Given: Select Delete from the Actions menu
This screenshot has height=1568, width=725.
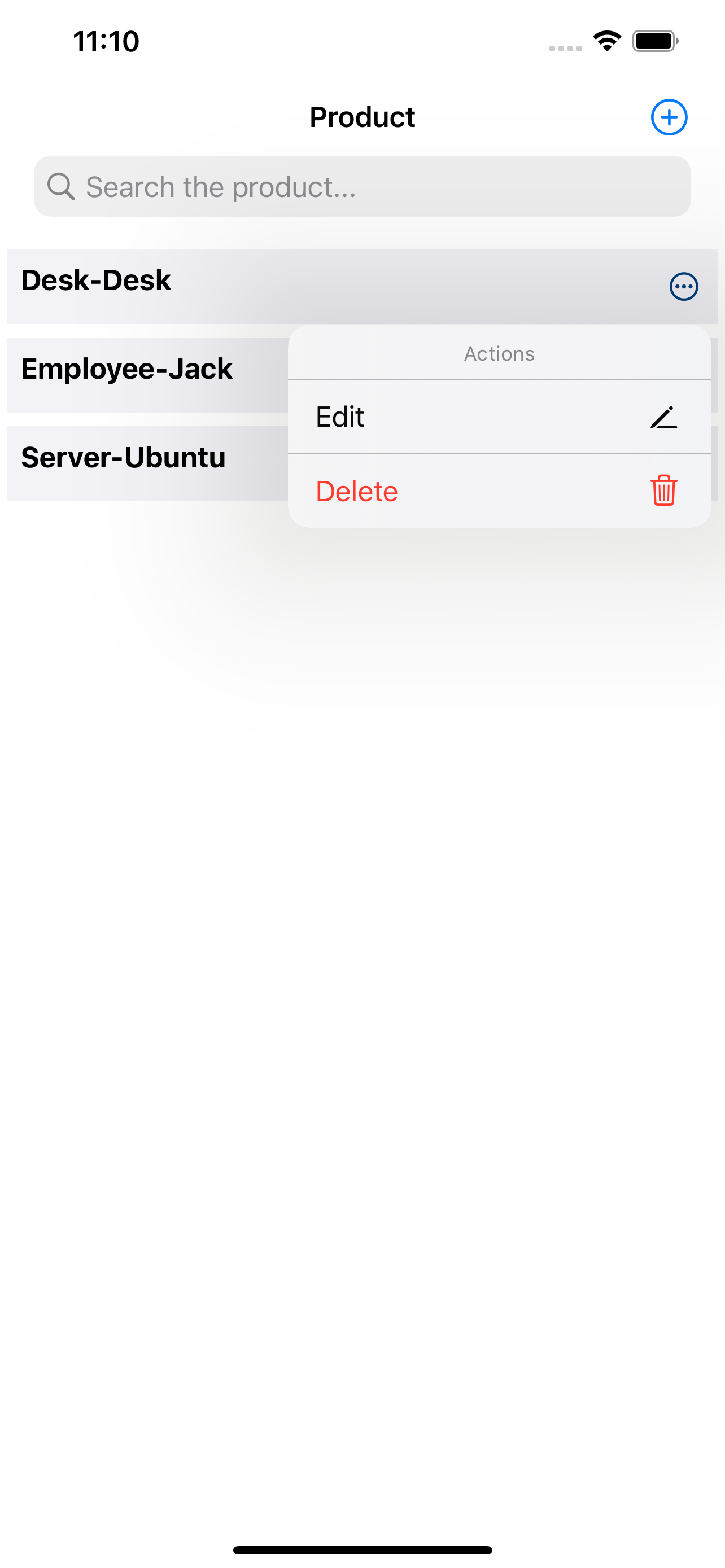Looking at the screenshot, I should point(357,490).
